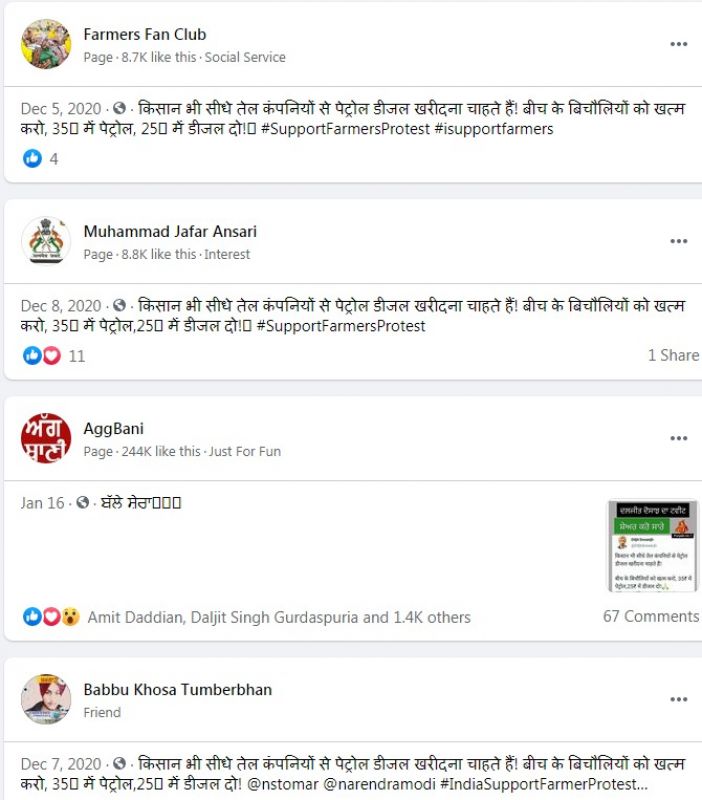Open overflow menu on AggBani post
702x800 pixels.
[679, 438]
